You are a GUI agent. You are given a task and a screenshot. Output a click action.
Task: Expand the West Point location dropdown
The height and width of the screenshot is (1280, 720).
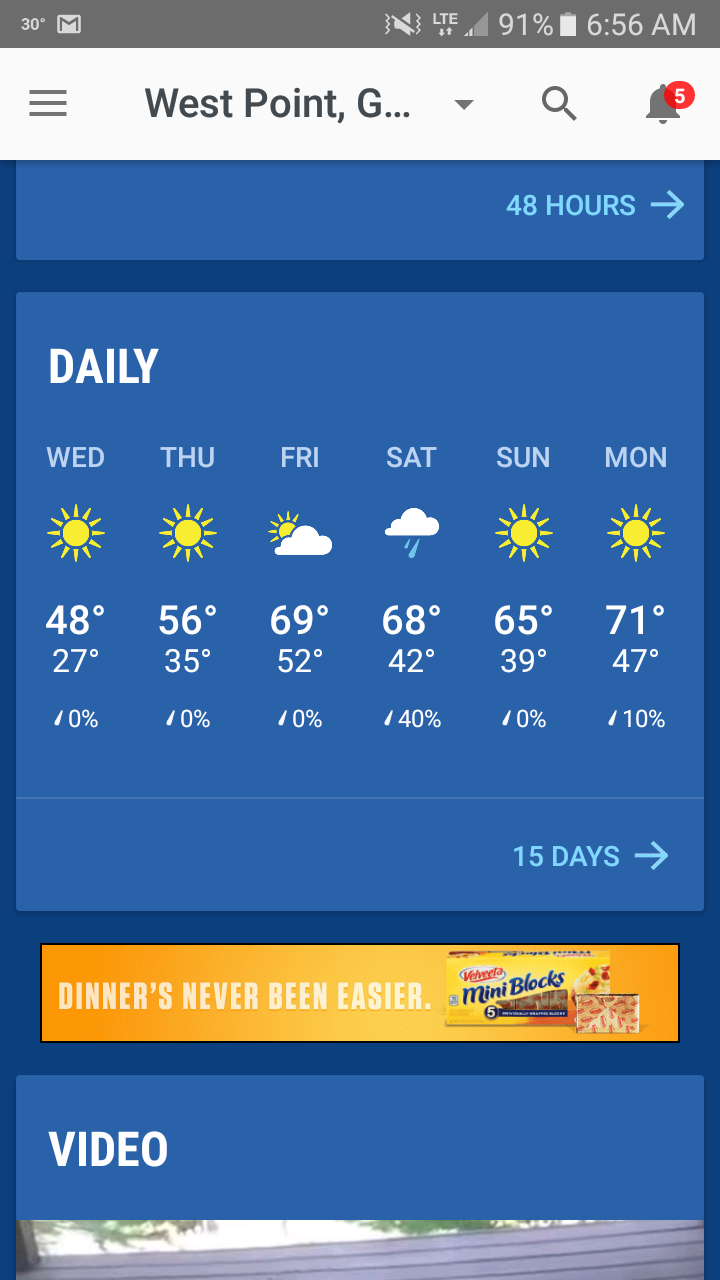click(463, 104)
